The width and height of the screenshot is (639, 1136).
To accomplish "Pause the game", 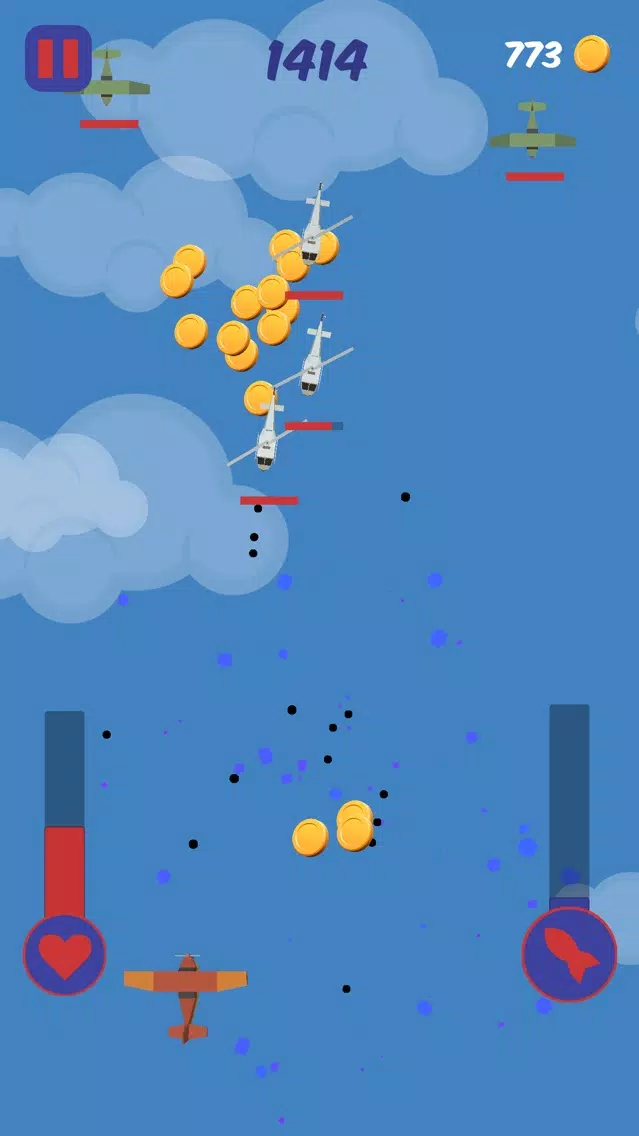I will pos(57,58).
